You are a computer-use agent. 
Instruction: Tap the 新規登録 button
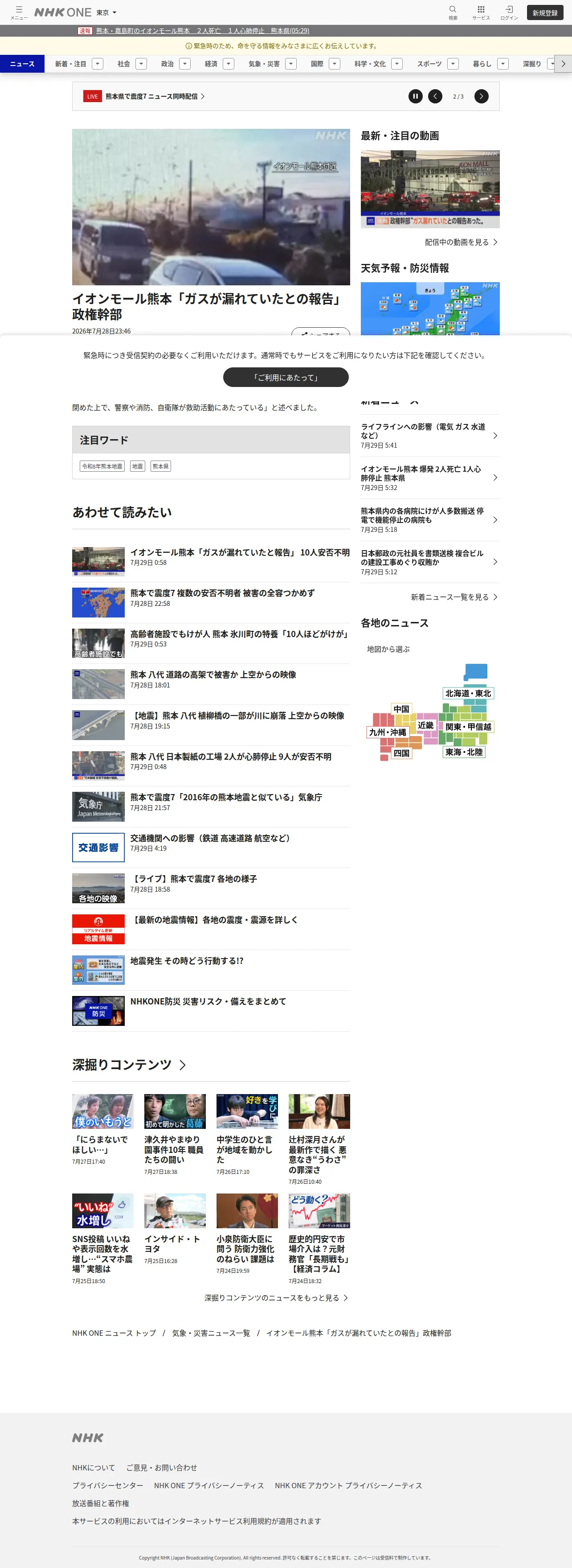pos(545,13)
